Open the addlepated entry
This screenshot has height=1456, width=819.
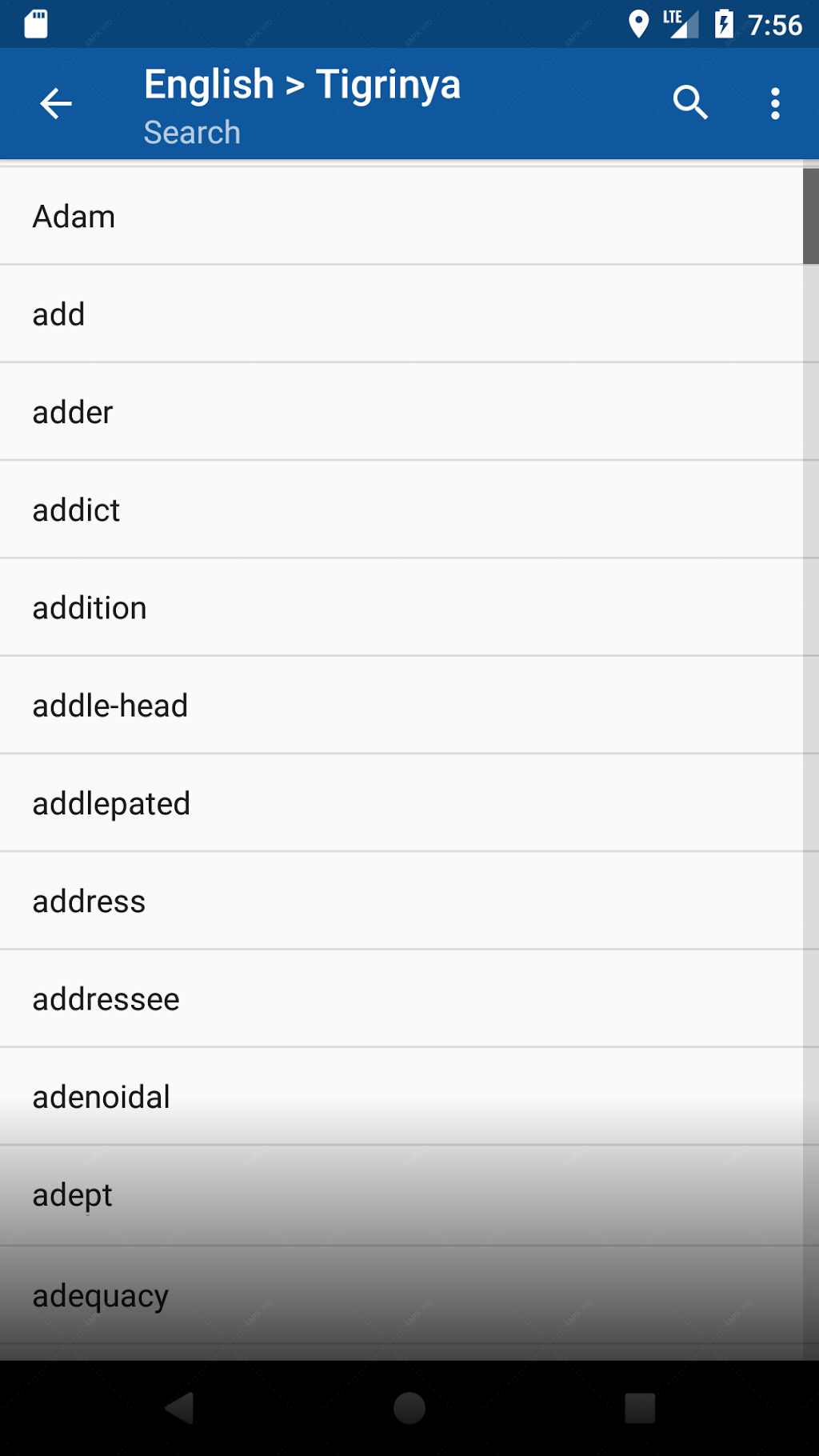[402, 803]
